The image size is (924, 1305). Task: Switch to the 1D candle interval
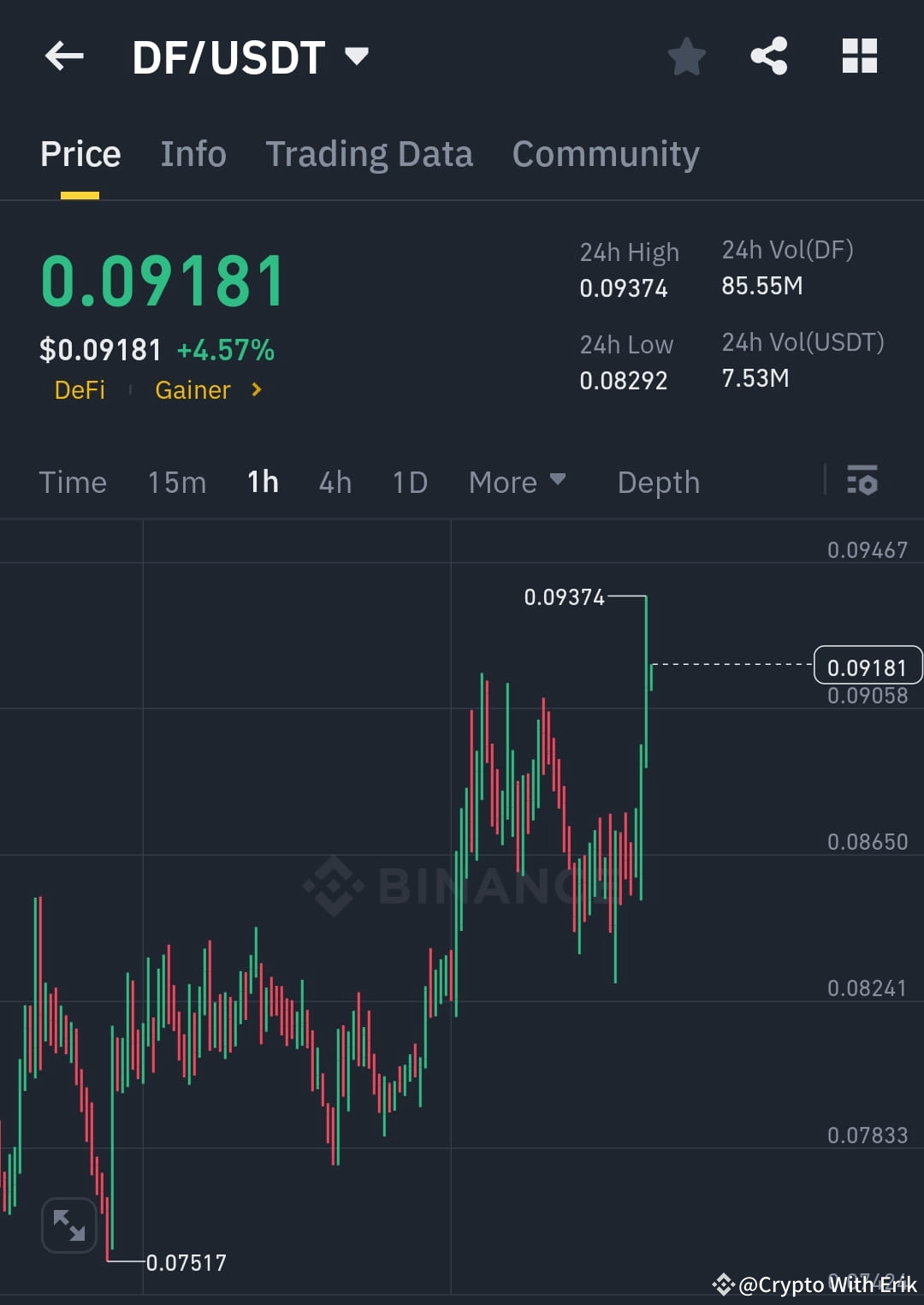point(409,482)
